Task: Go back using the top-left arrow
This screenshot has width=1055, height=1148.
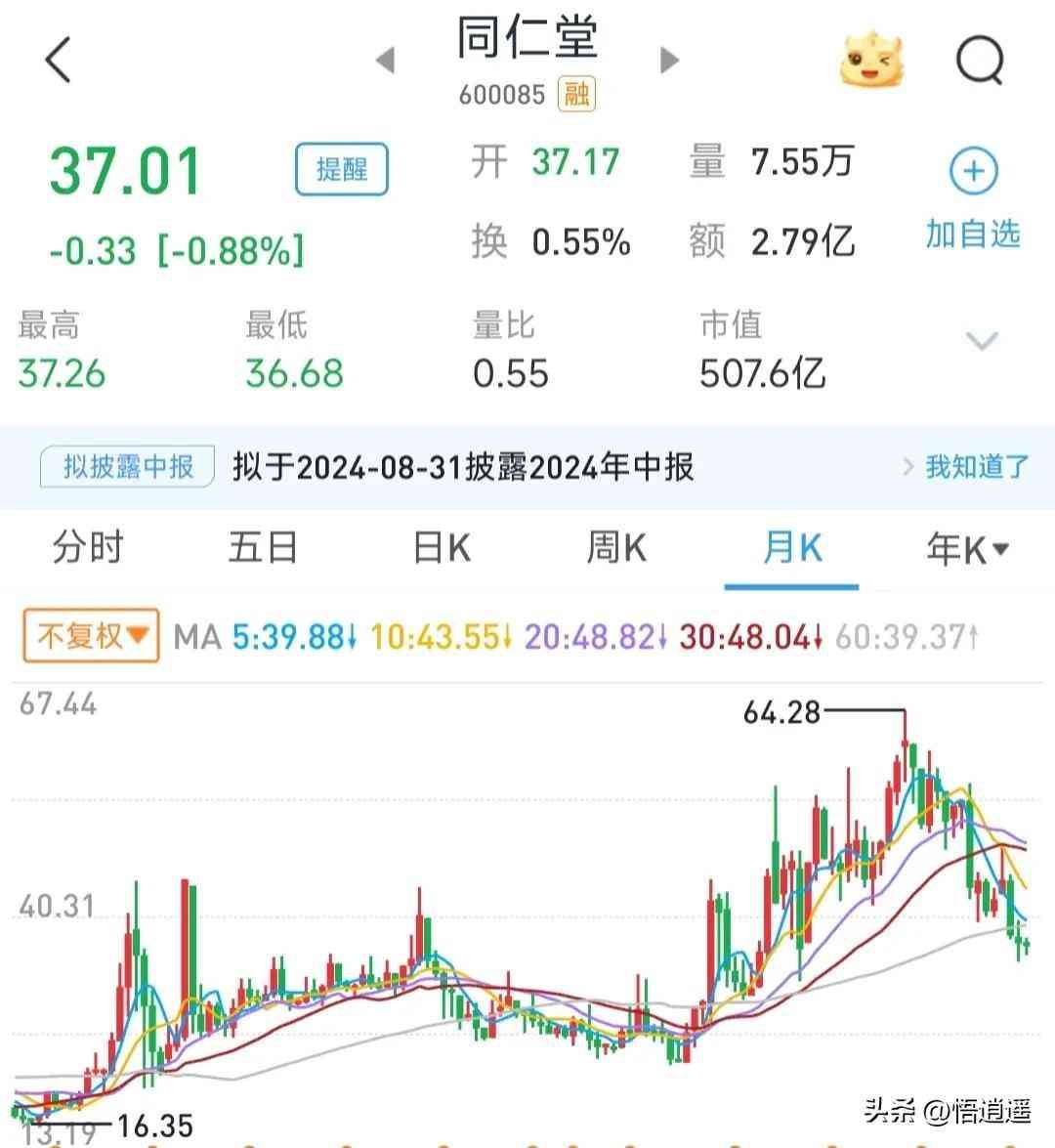Action: [59, 60]
